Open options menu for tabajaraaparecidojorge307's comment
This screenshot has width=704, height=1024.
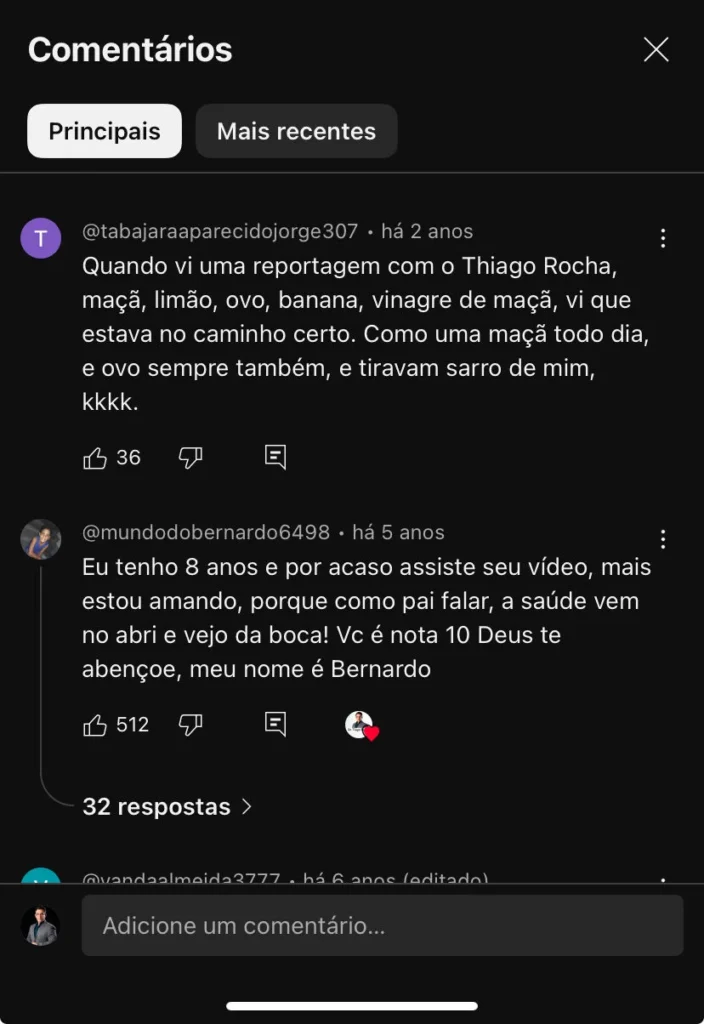click(662, 238)
